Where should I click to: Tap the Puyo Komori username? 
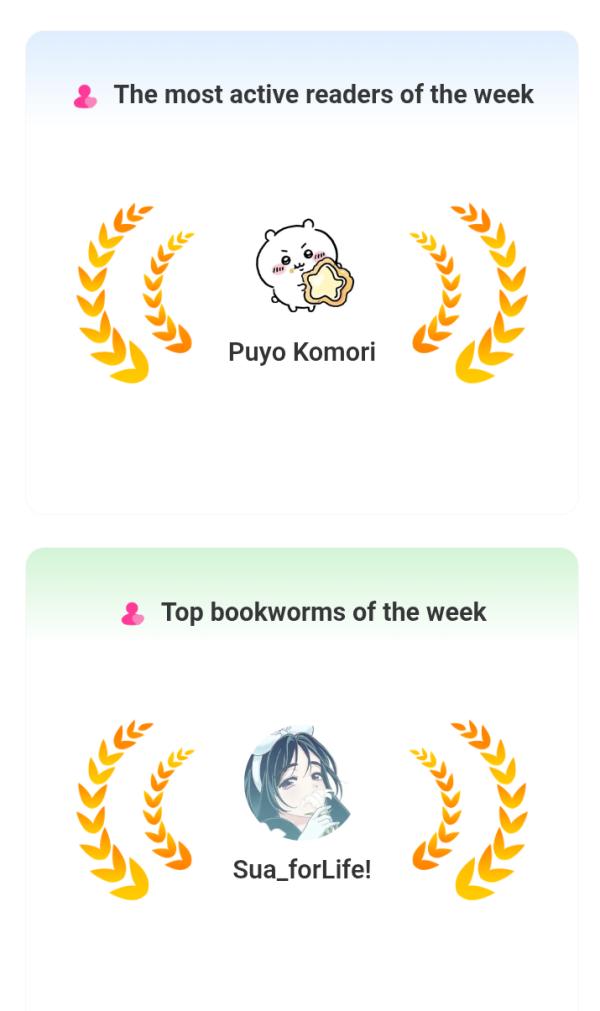point(302,353)
